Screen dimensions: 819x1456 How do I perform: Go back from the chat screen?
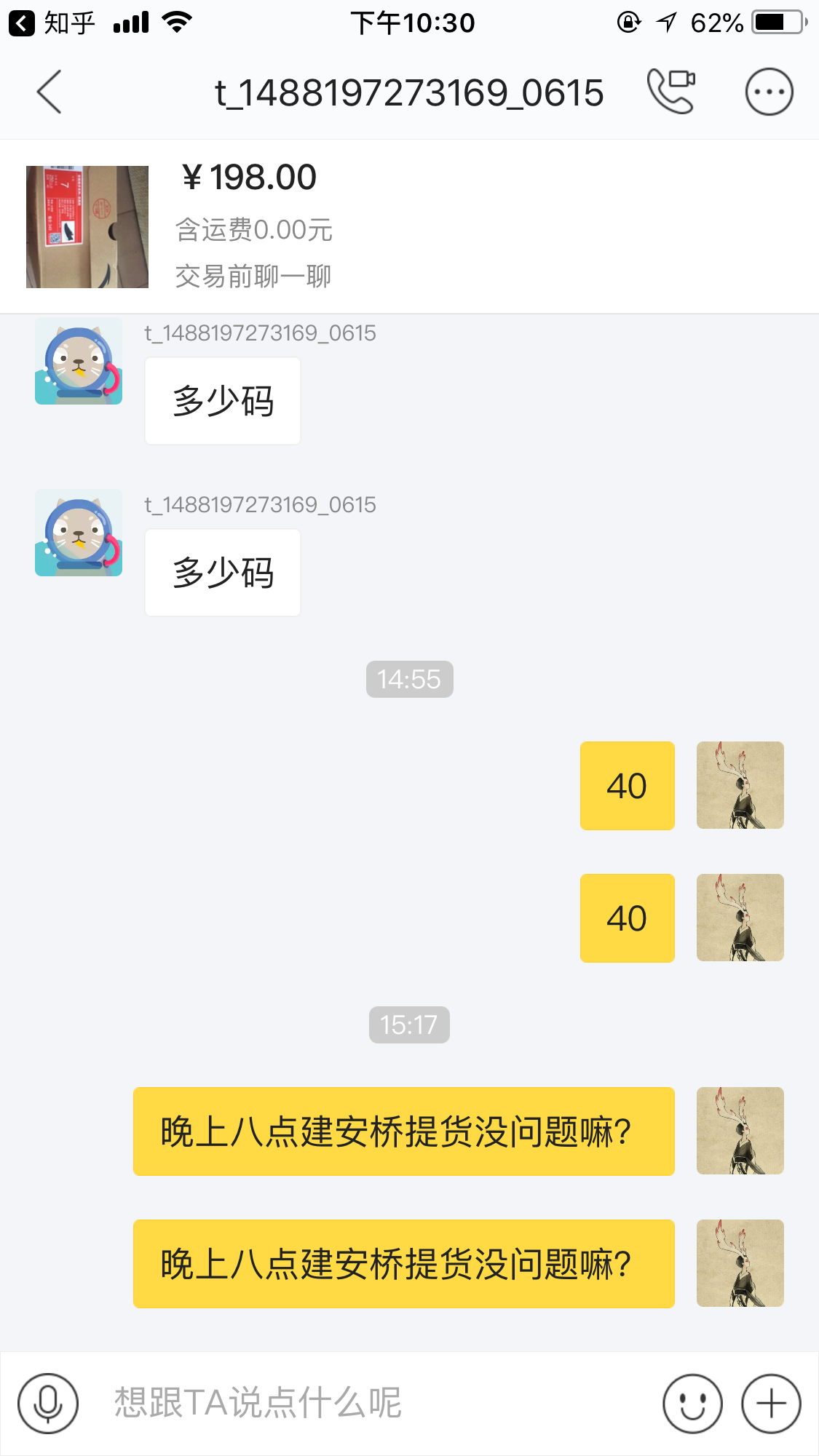50,92
